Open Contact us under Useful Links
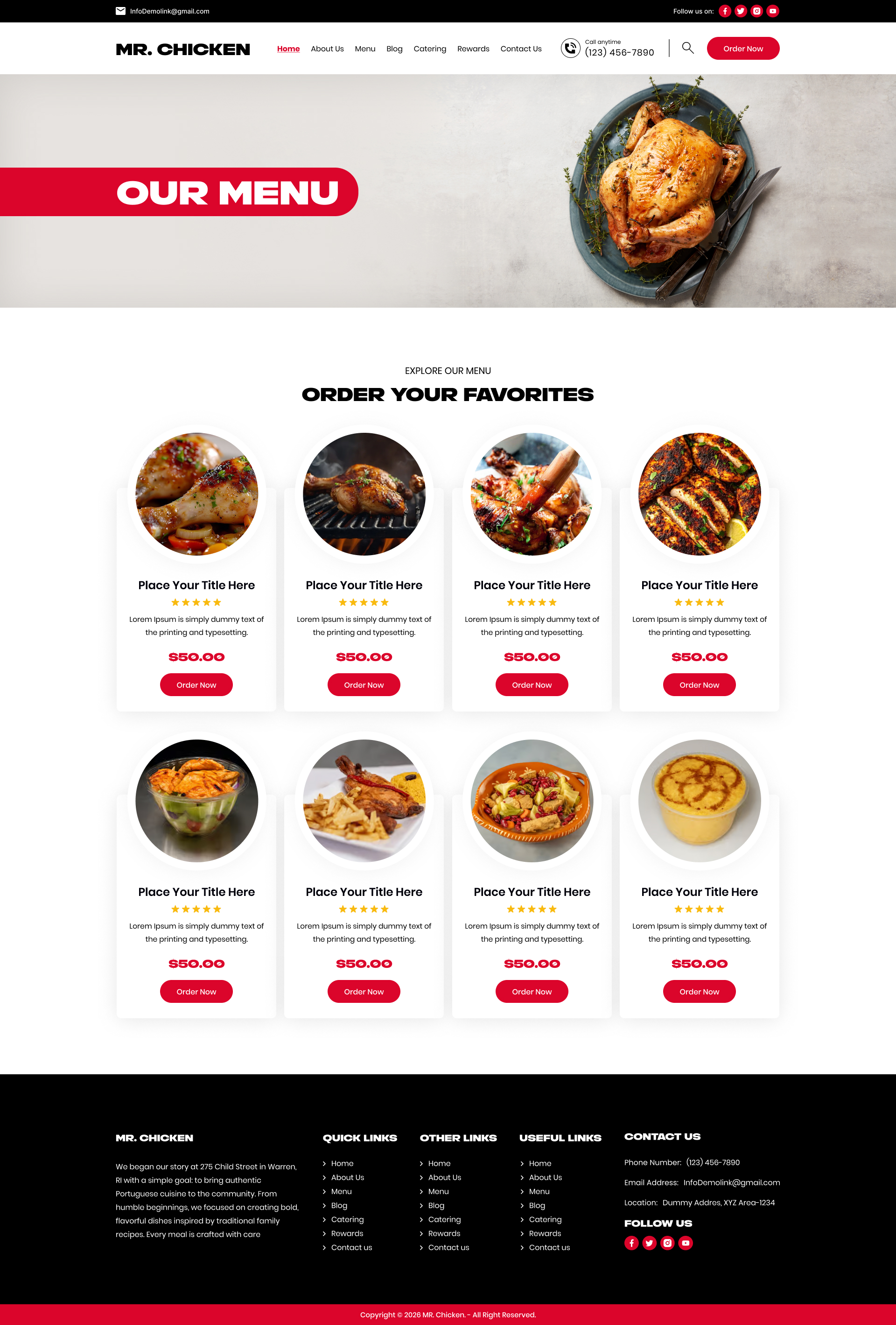The image size is (896, 1325). point(549,1247)
